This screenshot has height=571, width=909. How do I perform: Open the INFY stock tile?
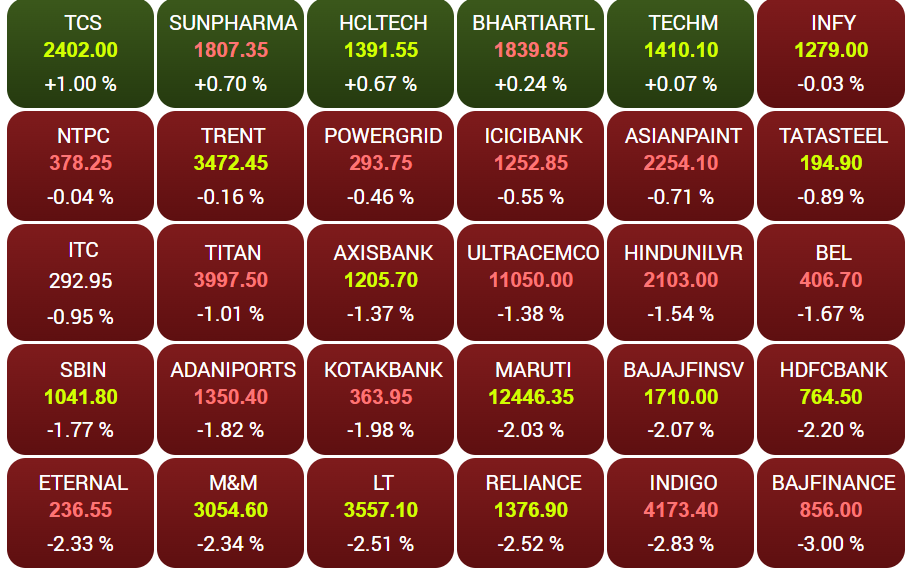831,54
